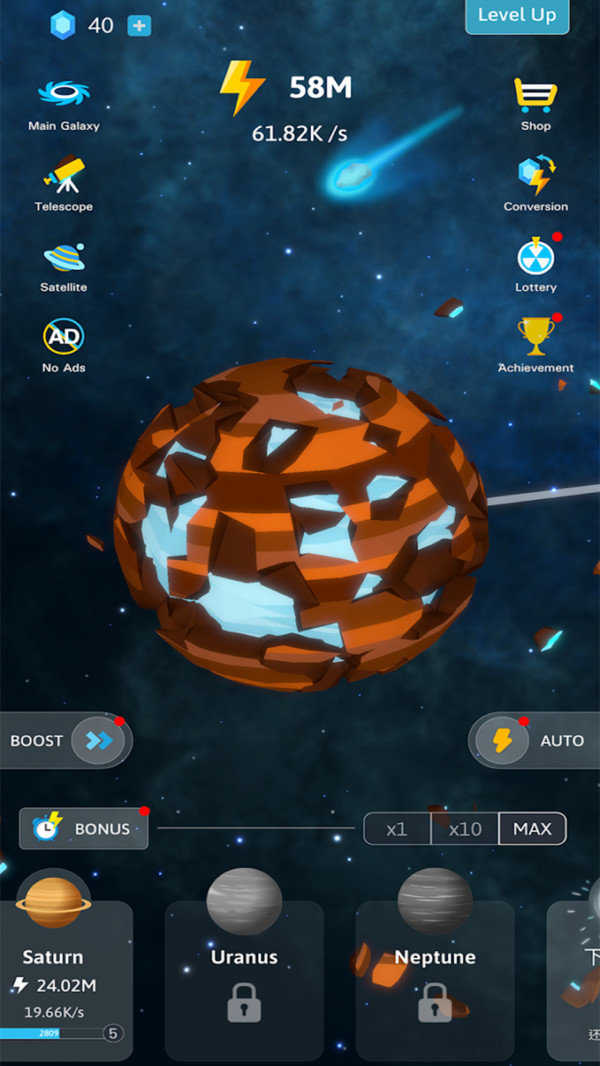Open the Main Galaxy view
Image resolution: width=600 pixels, height=1066 pixels.
64,104
